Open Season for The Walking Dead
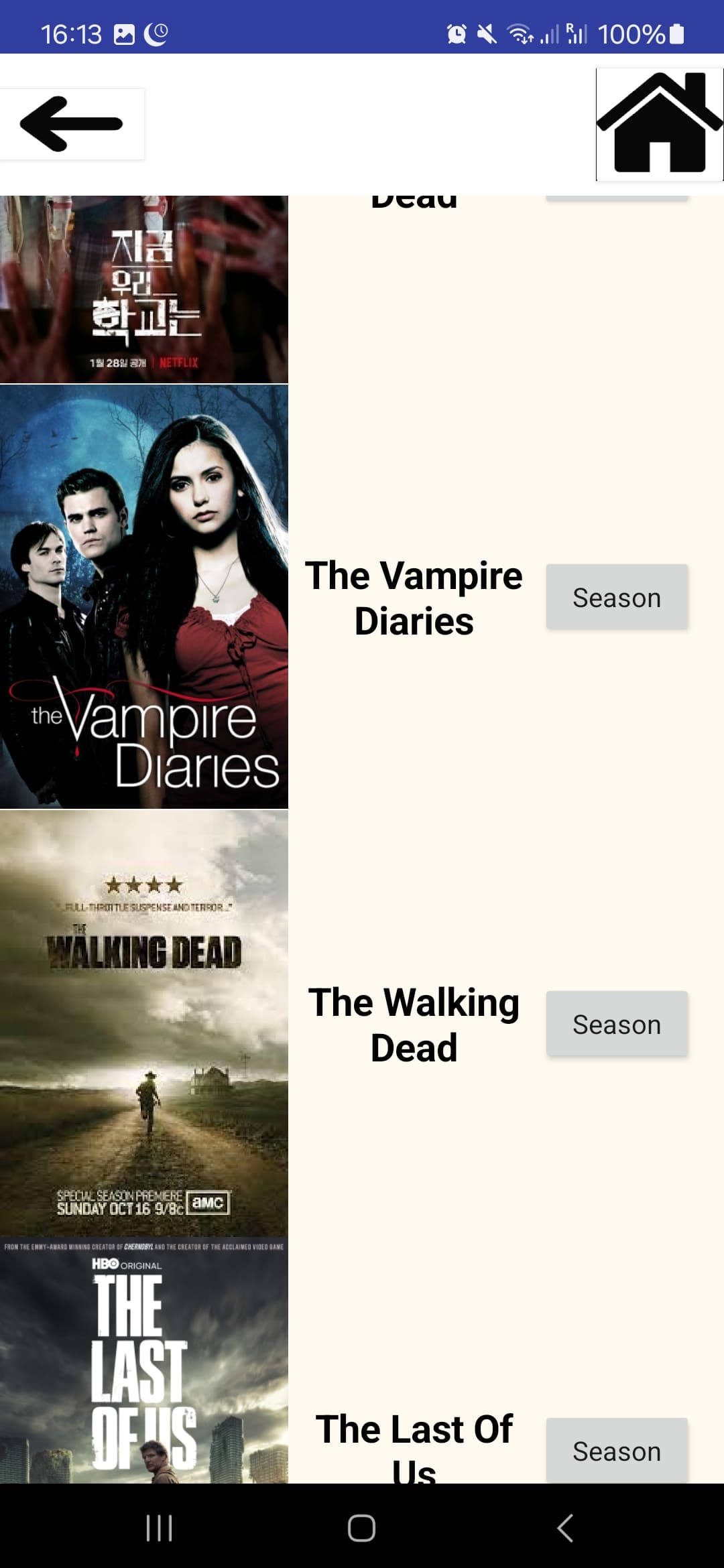 617,1024
